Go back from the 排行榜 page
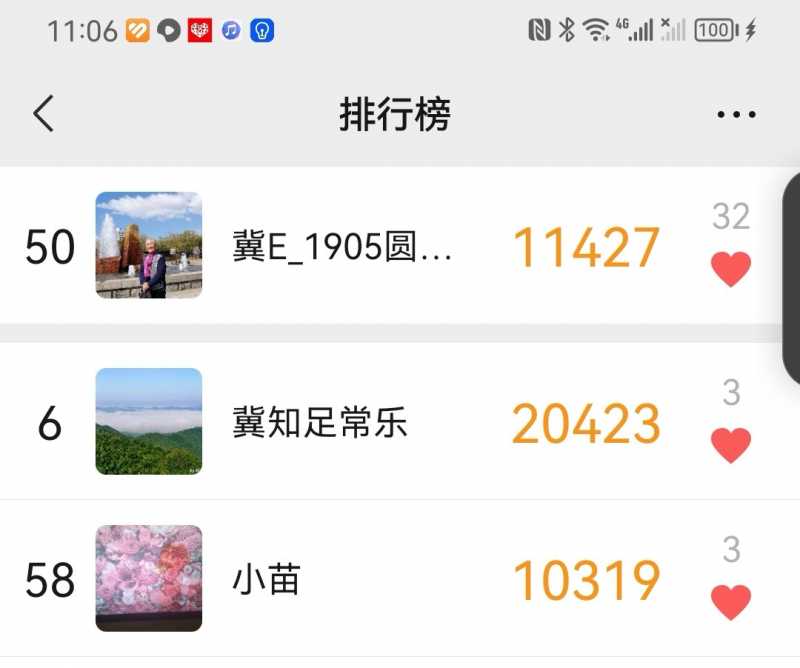 [43, 114]
